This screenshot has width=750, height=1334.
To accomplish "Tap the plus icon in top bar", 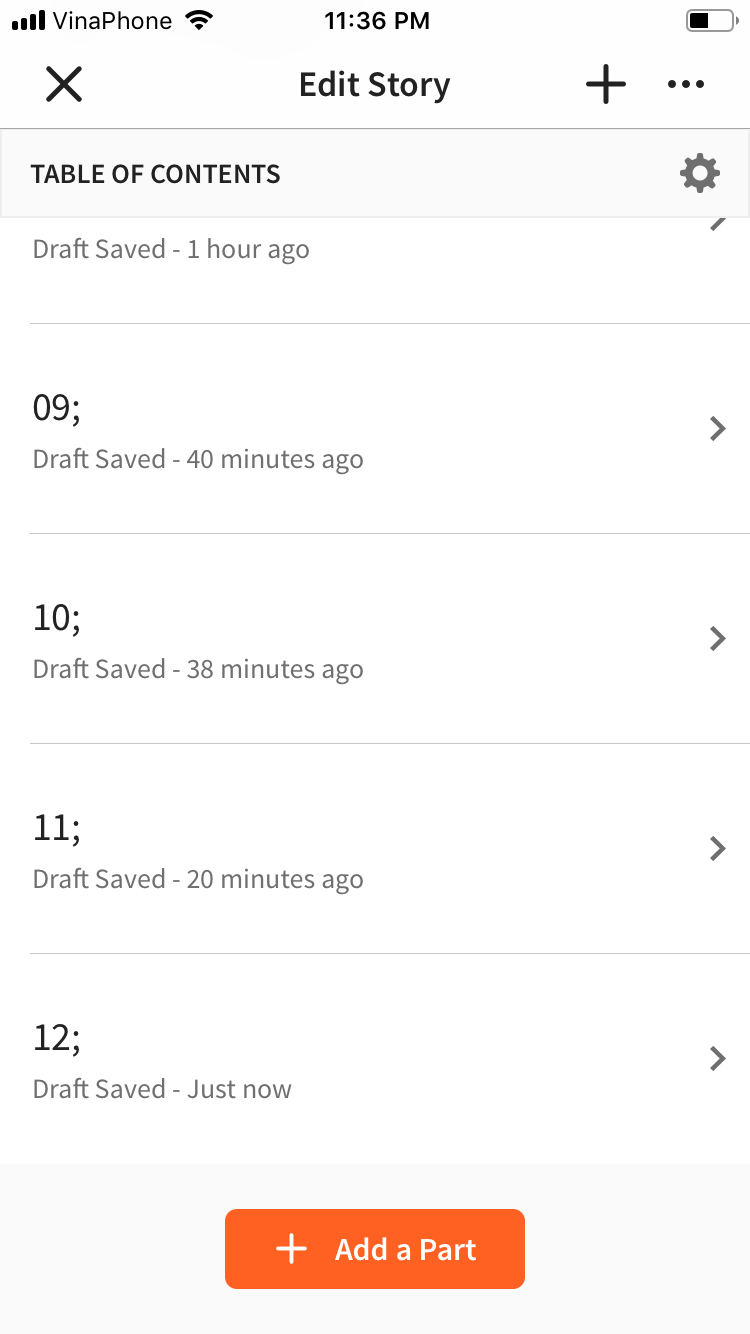I will pos(605,85).
